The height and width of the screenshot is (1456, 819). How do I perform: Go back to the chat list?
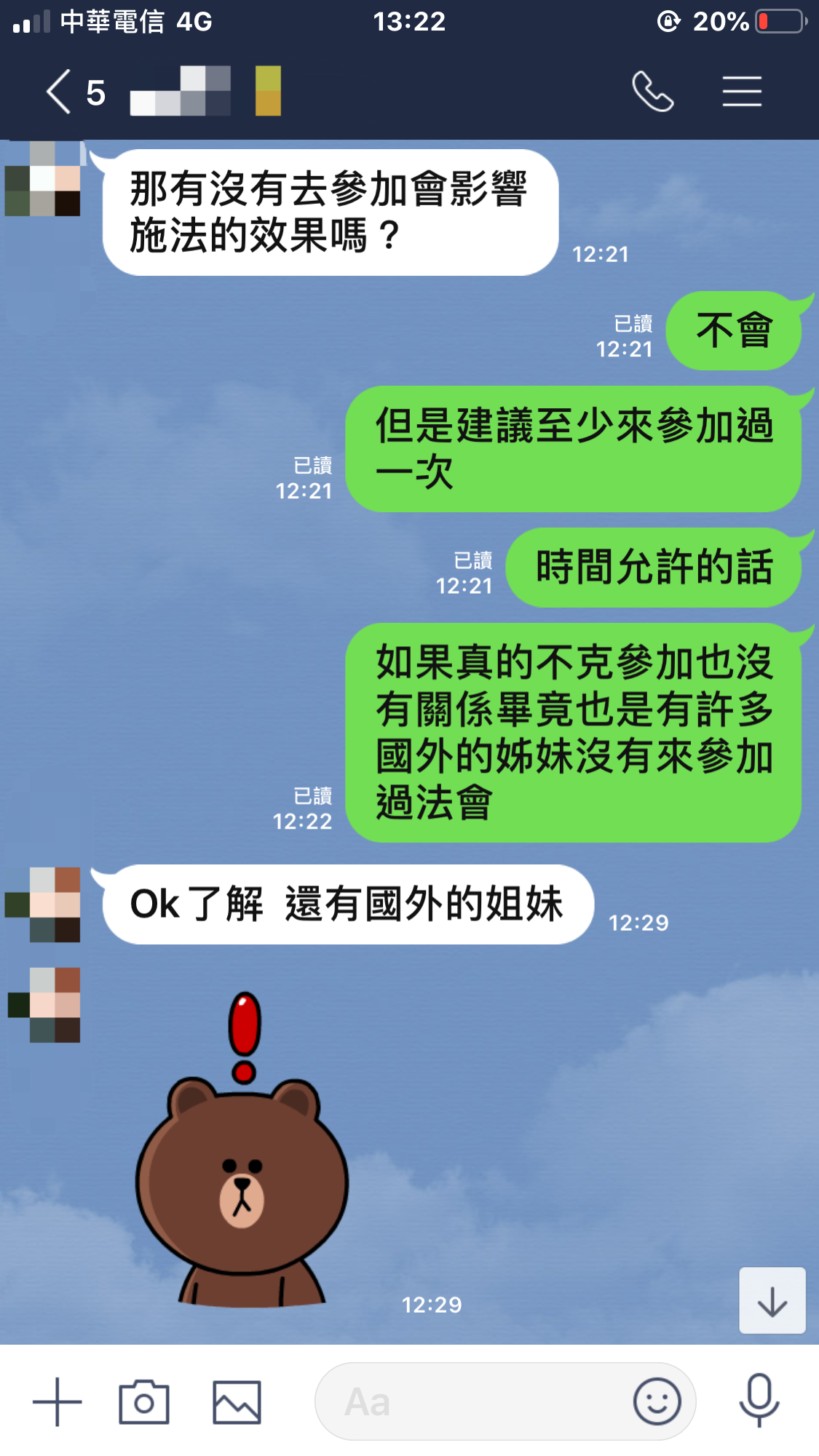(x=60, y=92)
